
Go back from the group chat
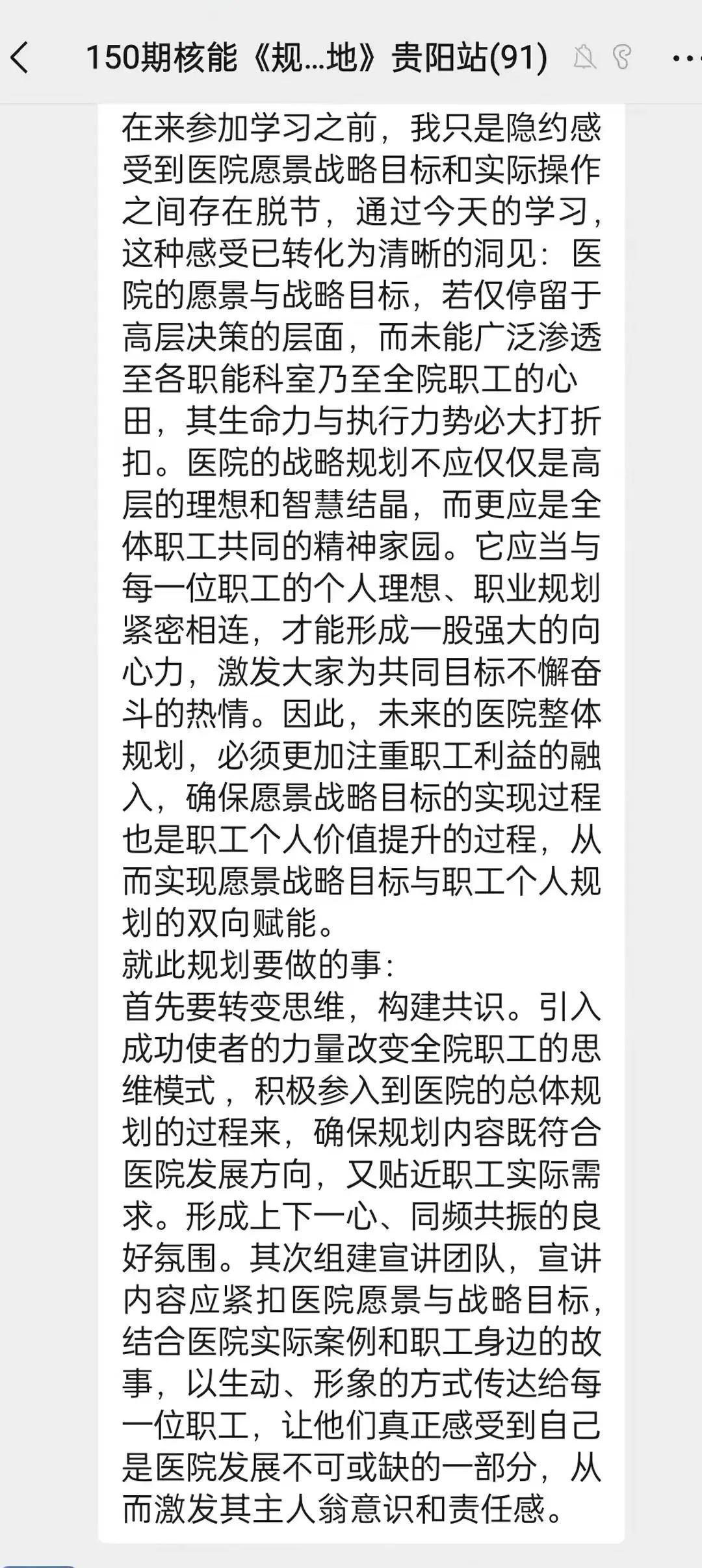point(21,58)
